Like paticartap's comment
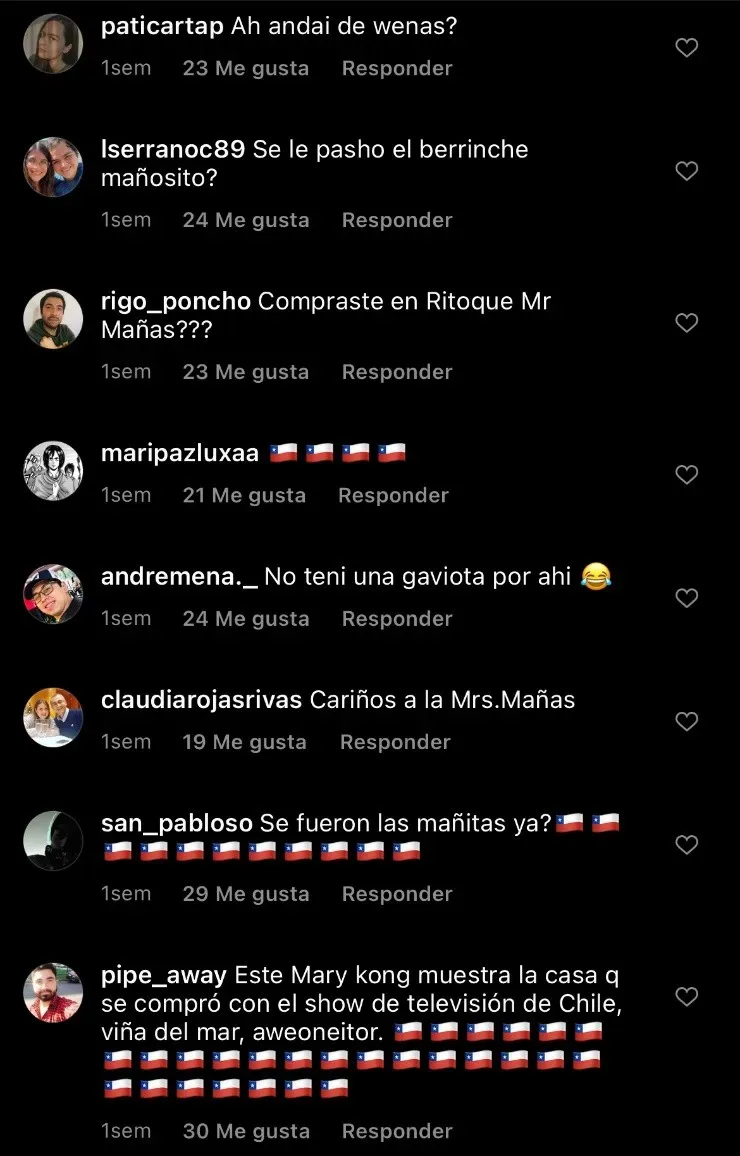This screenshot has height=1156, width=740. [686, 47]
